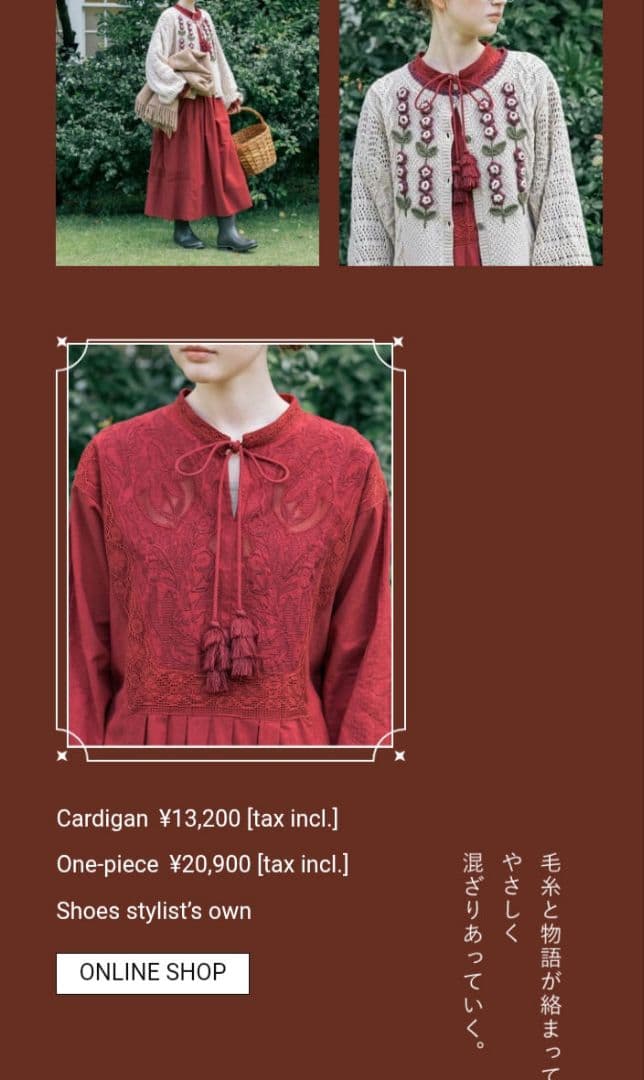Image resolution: width=644 pixels, height=1080 pixels.
Task: Open the ONLINE SHOP button
Action: point(153,973)
